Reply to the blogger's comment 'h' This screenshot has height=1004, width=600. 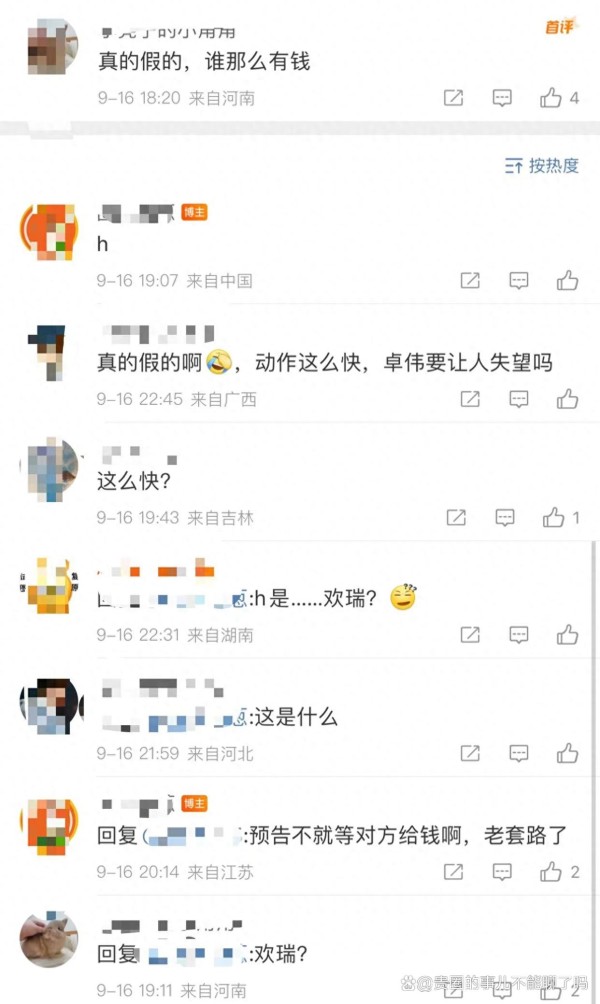pyautogui.click(x=518, y=281)
